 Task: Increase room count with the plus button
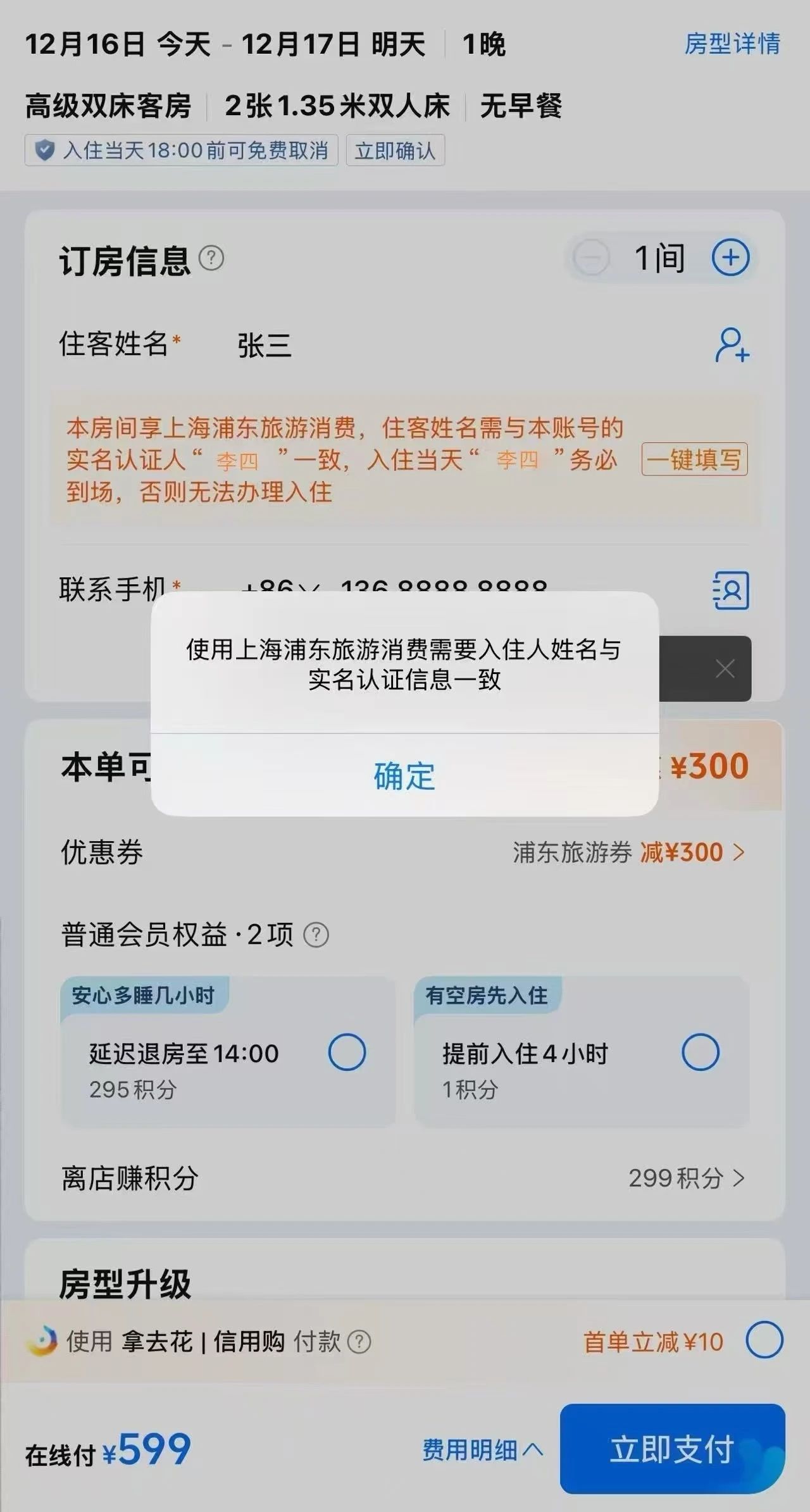pos(730,258)
